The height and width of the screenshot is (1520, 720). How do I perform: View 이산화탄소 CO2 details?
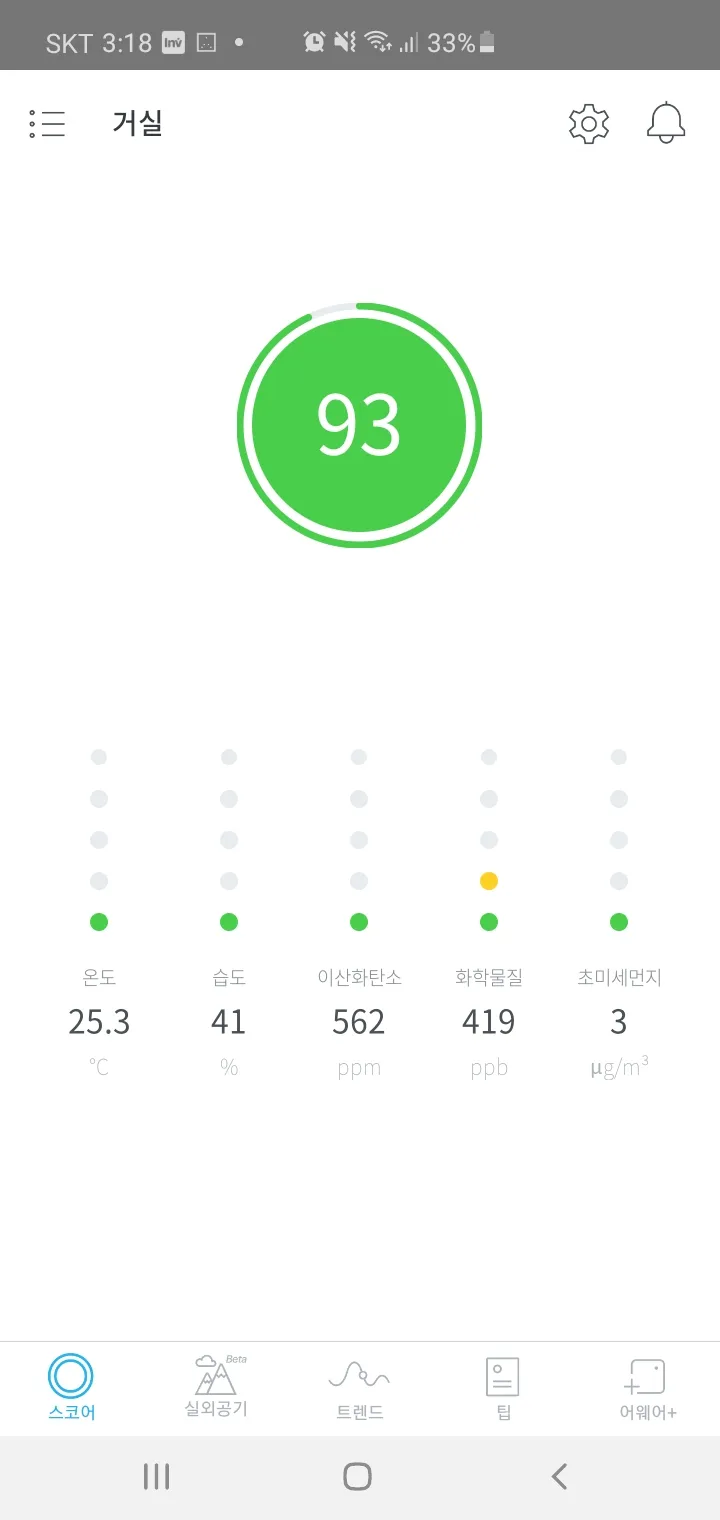click(x=359, y=1021)
